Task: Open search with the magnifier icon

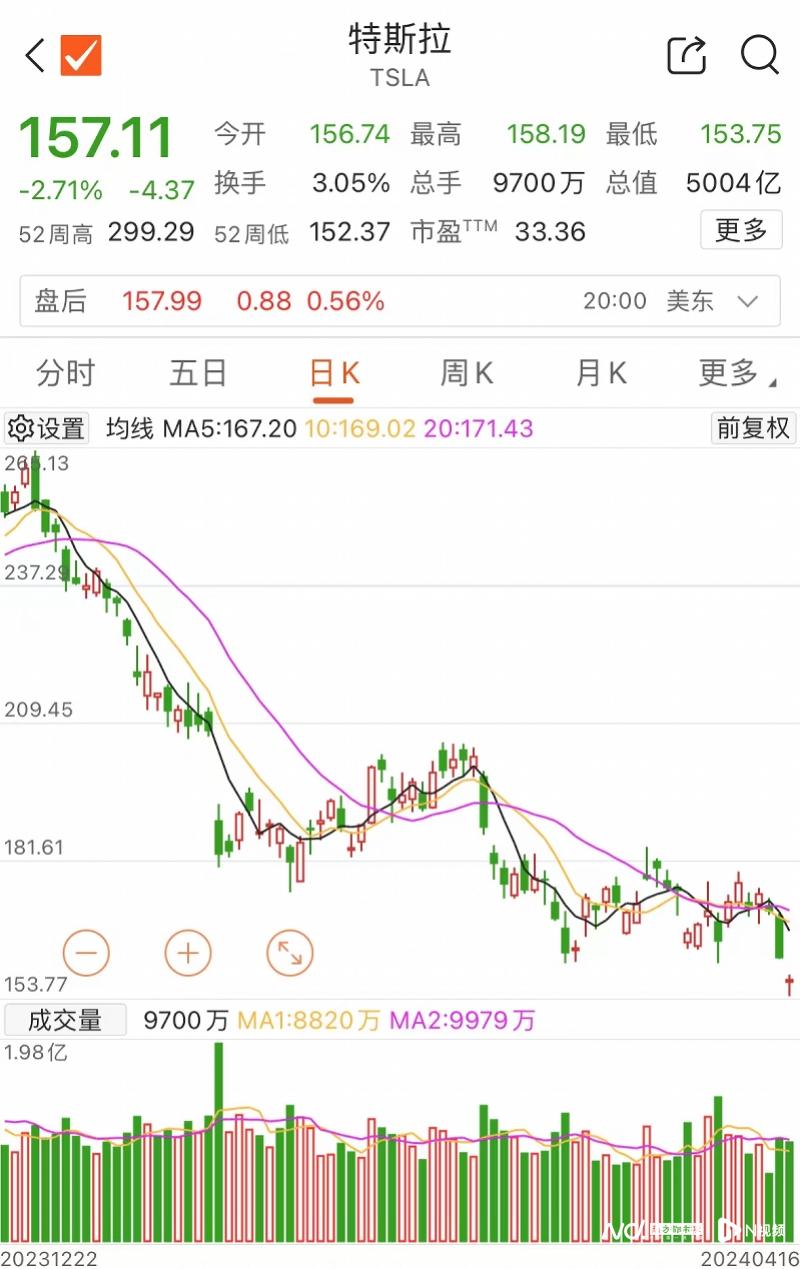Action: [761, 57]
